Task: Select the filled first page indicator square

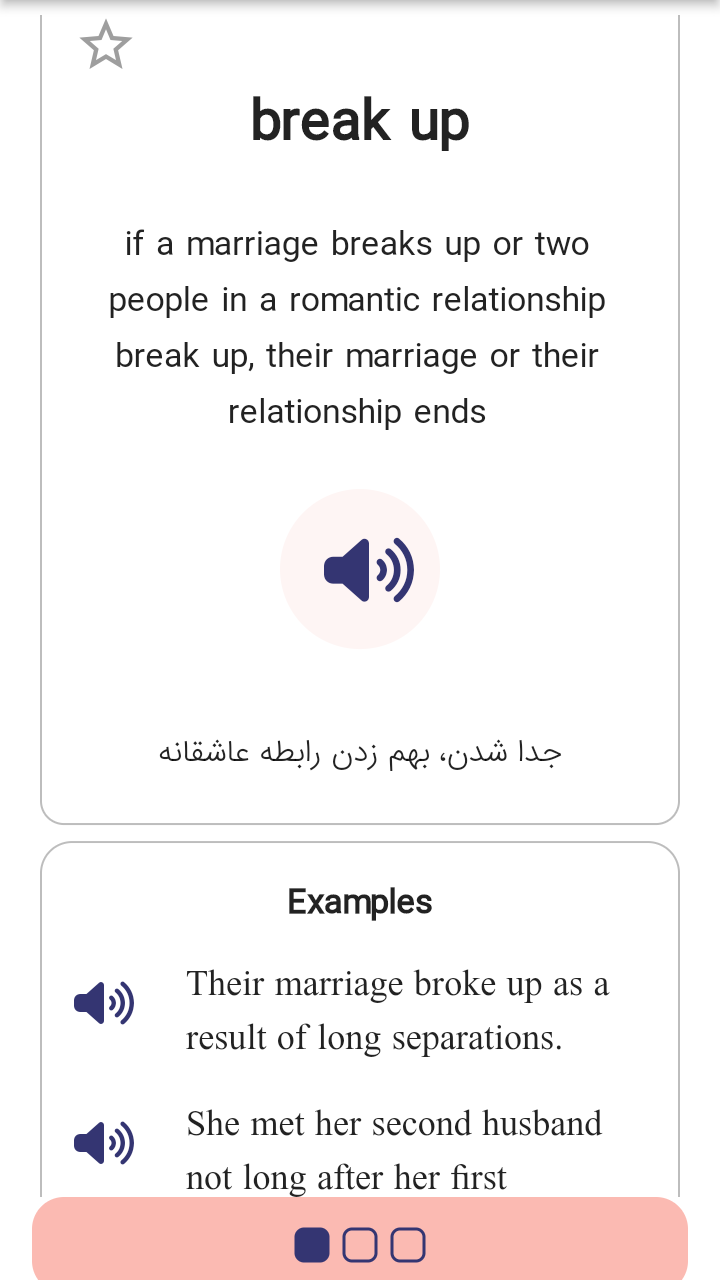Action: (313, 1243)
